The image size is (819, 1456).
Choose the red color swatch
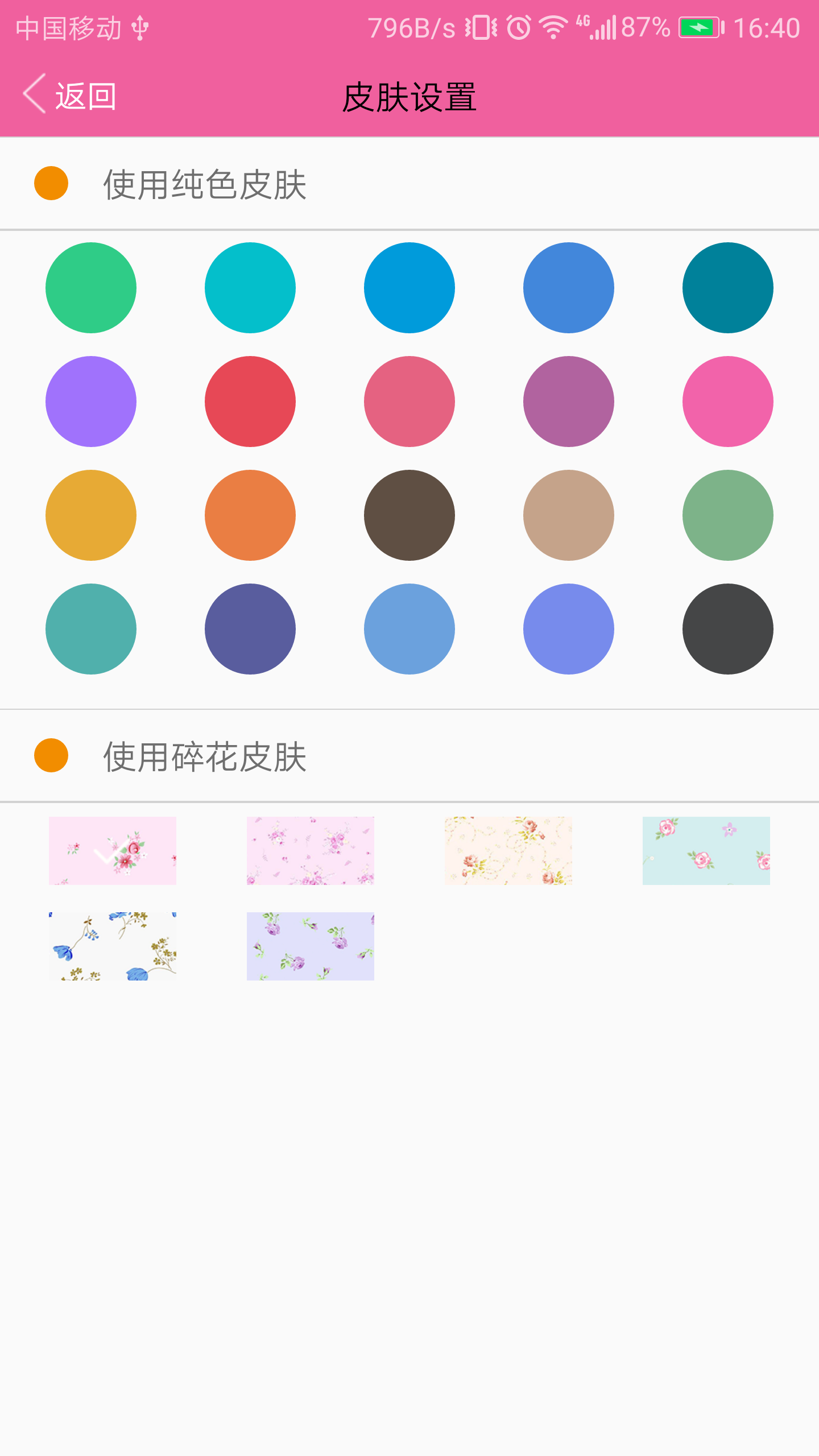point(250,402)
